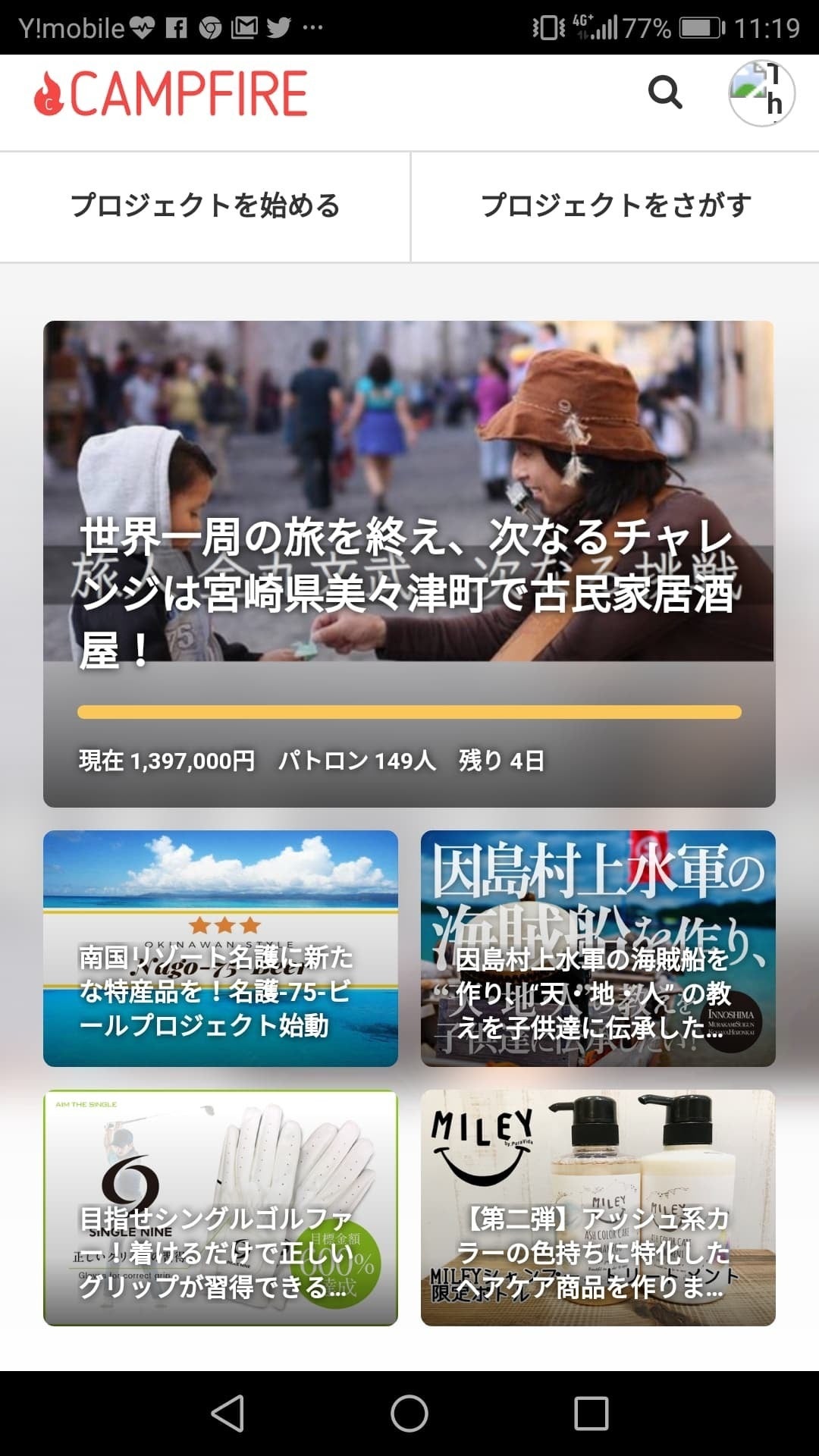Select プロジェクトをさがす
Image resolution: width=819 pixels, height=1456 pixels.
616,206
